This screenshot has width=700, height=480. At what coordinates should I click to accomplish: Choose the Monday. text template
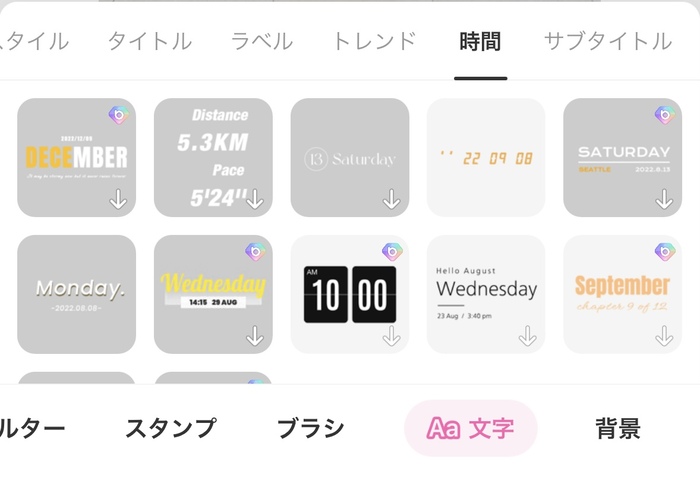[76, 294]
